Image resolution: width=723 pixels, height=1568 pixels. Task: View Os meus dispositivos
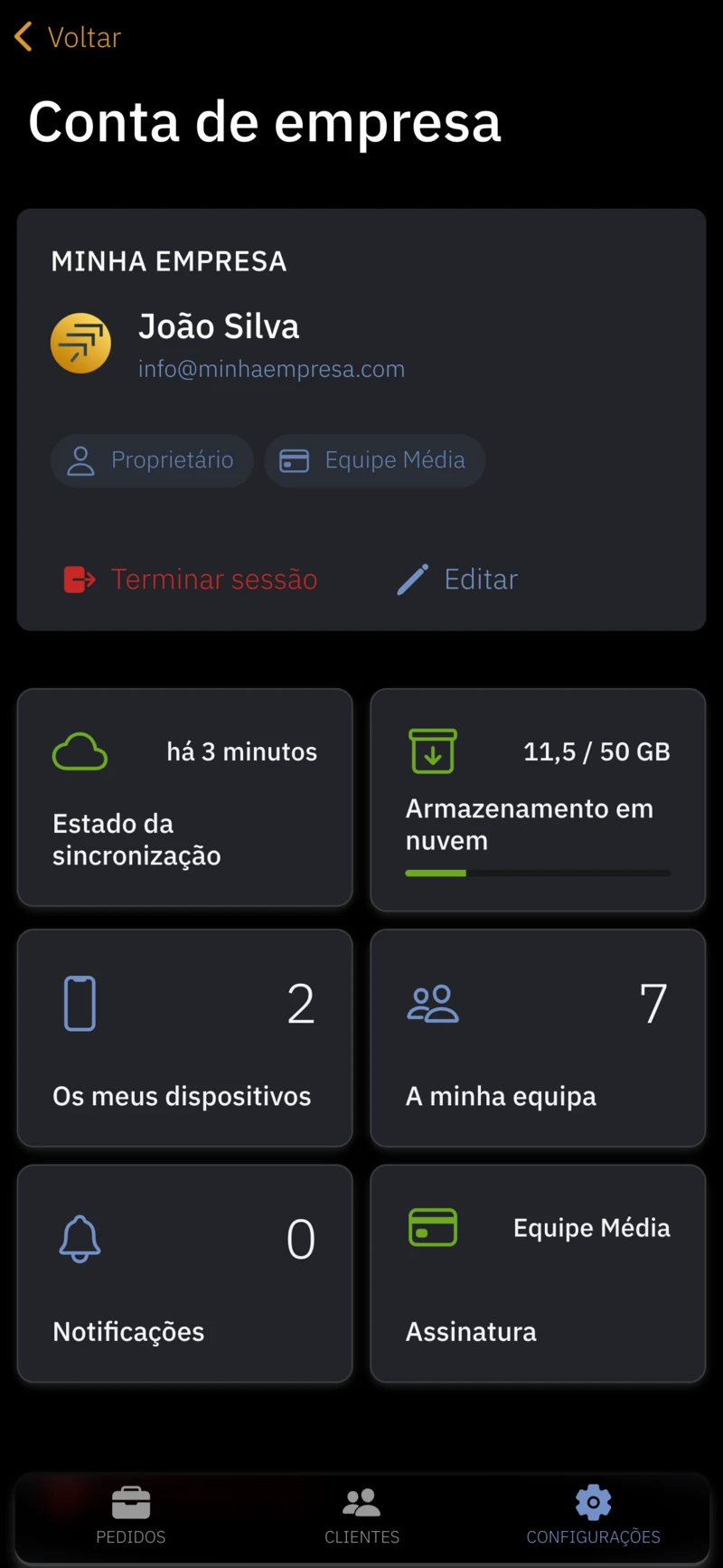point(184,1038)
